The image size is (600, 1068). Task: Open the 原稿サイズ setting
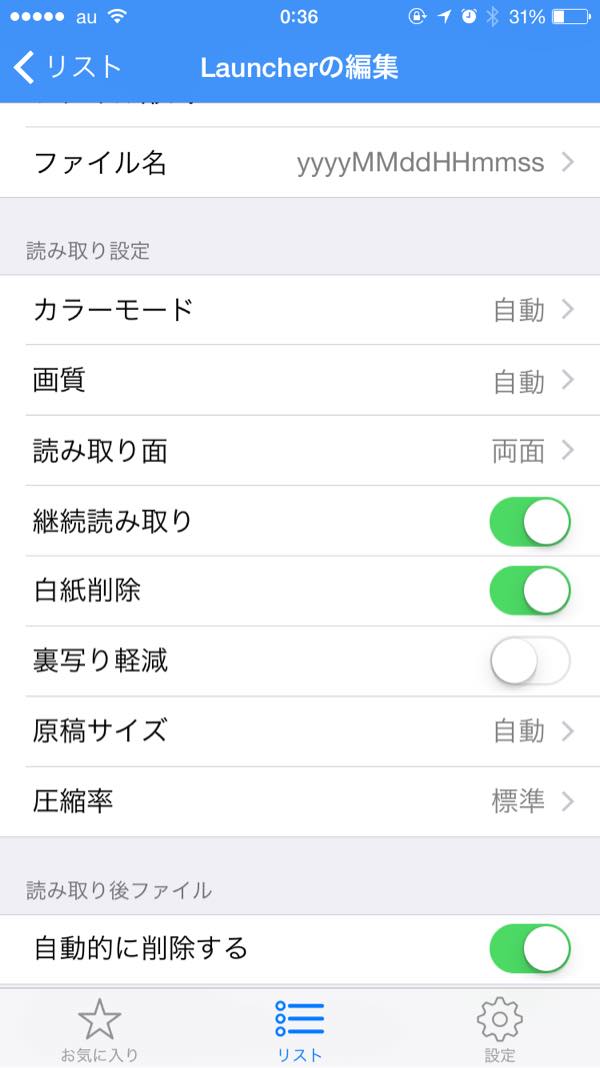point(300,732)
